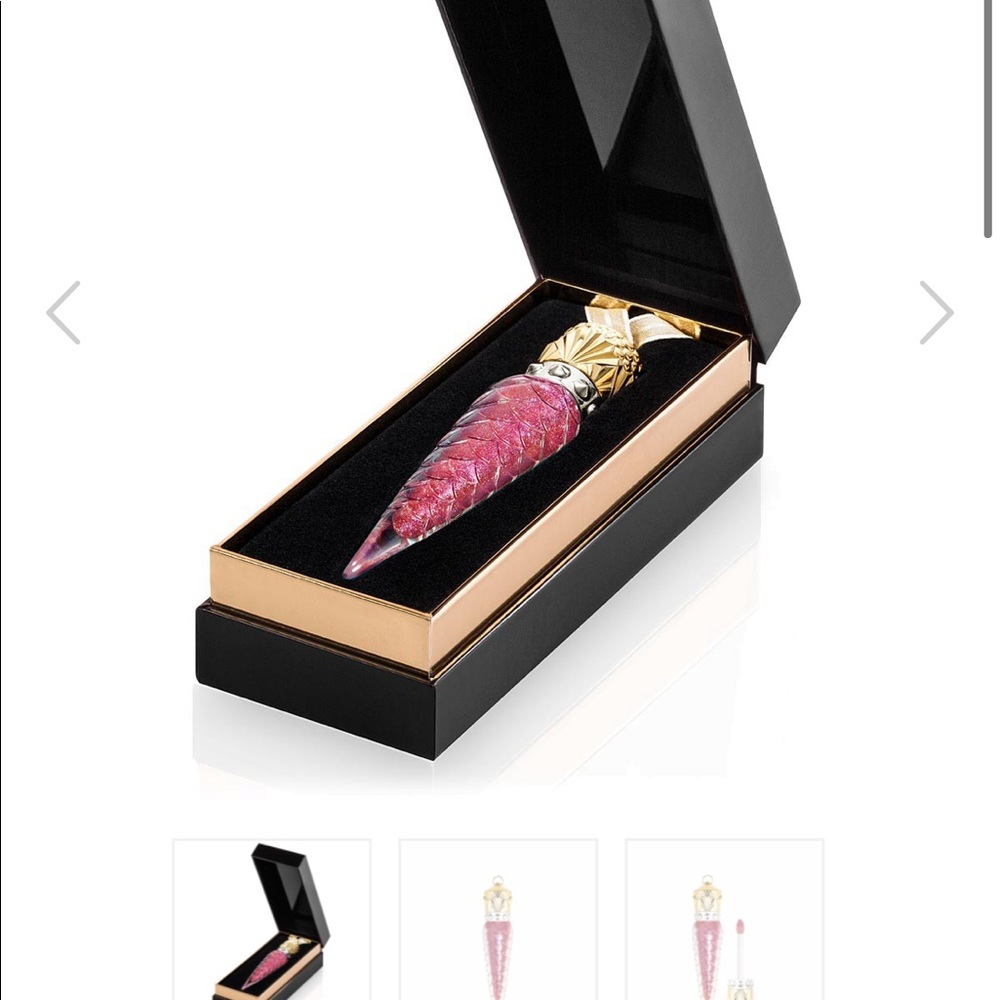Select the open black gift box thumbnail

pyautogui.click(x=272, y=920)
